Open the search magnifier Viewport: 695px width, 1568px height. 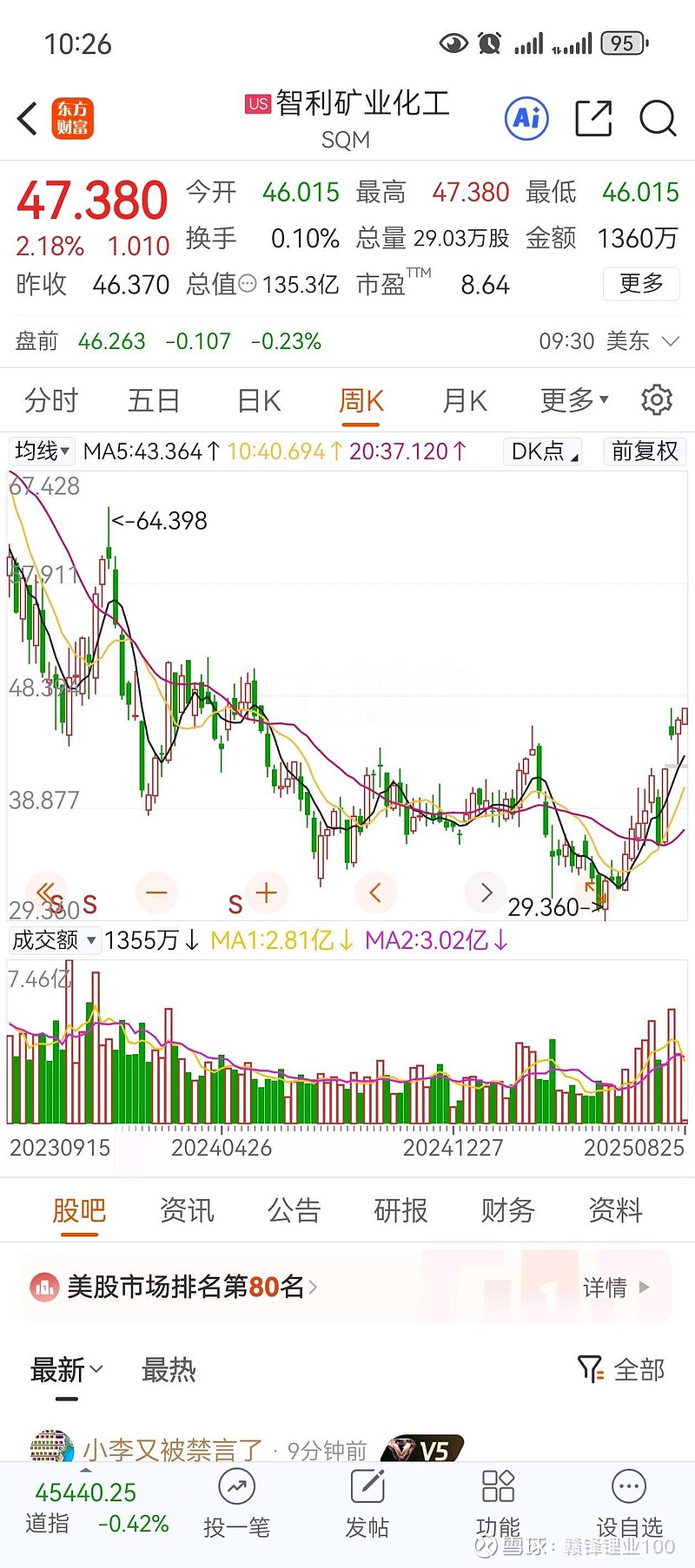tap(658, 118)
